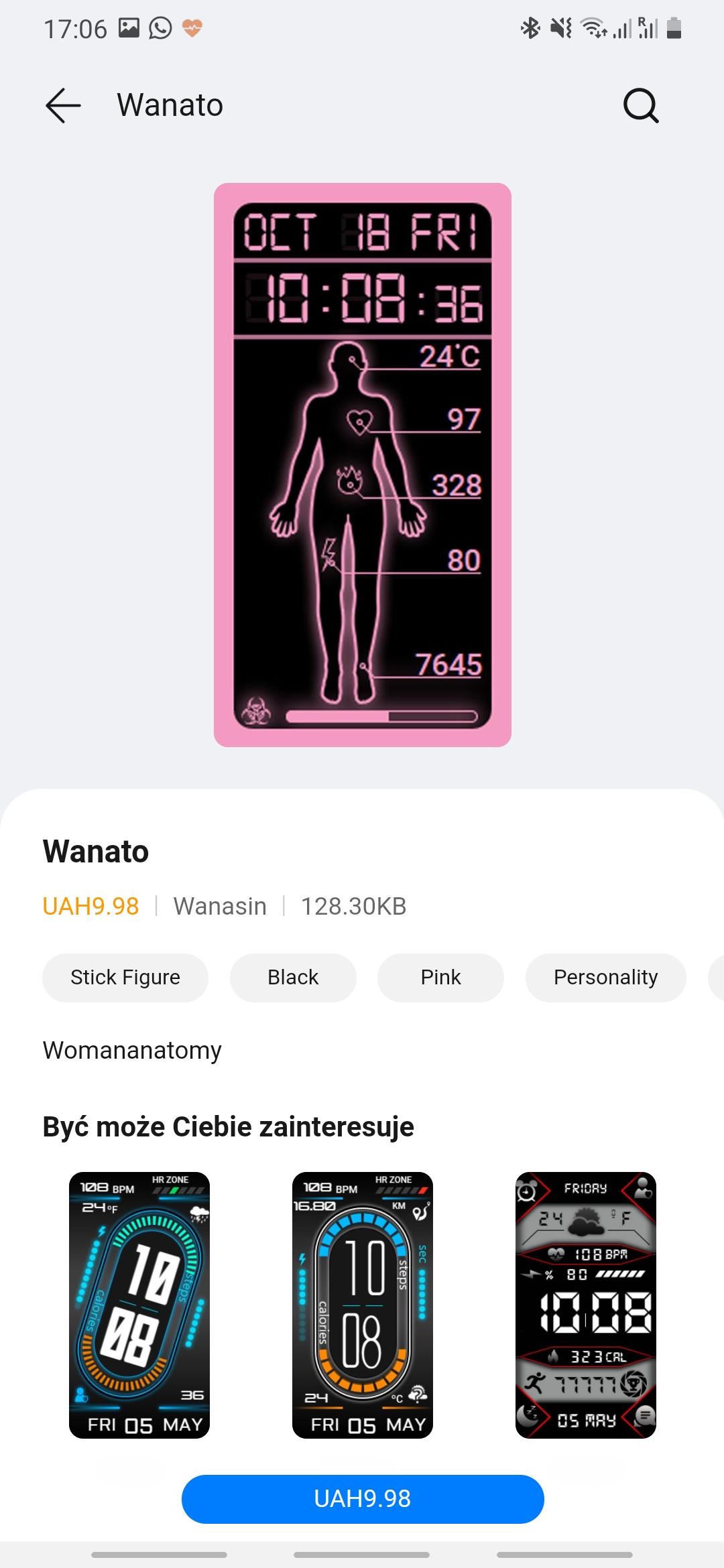Buy the watch face for UAH9.98
Screen dimensions: 724x1568
coord(362,1499)
